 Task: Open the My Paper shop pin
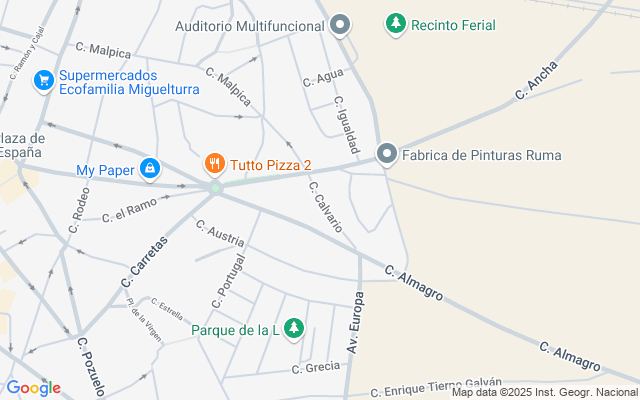(x=150, y=169)
